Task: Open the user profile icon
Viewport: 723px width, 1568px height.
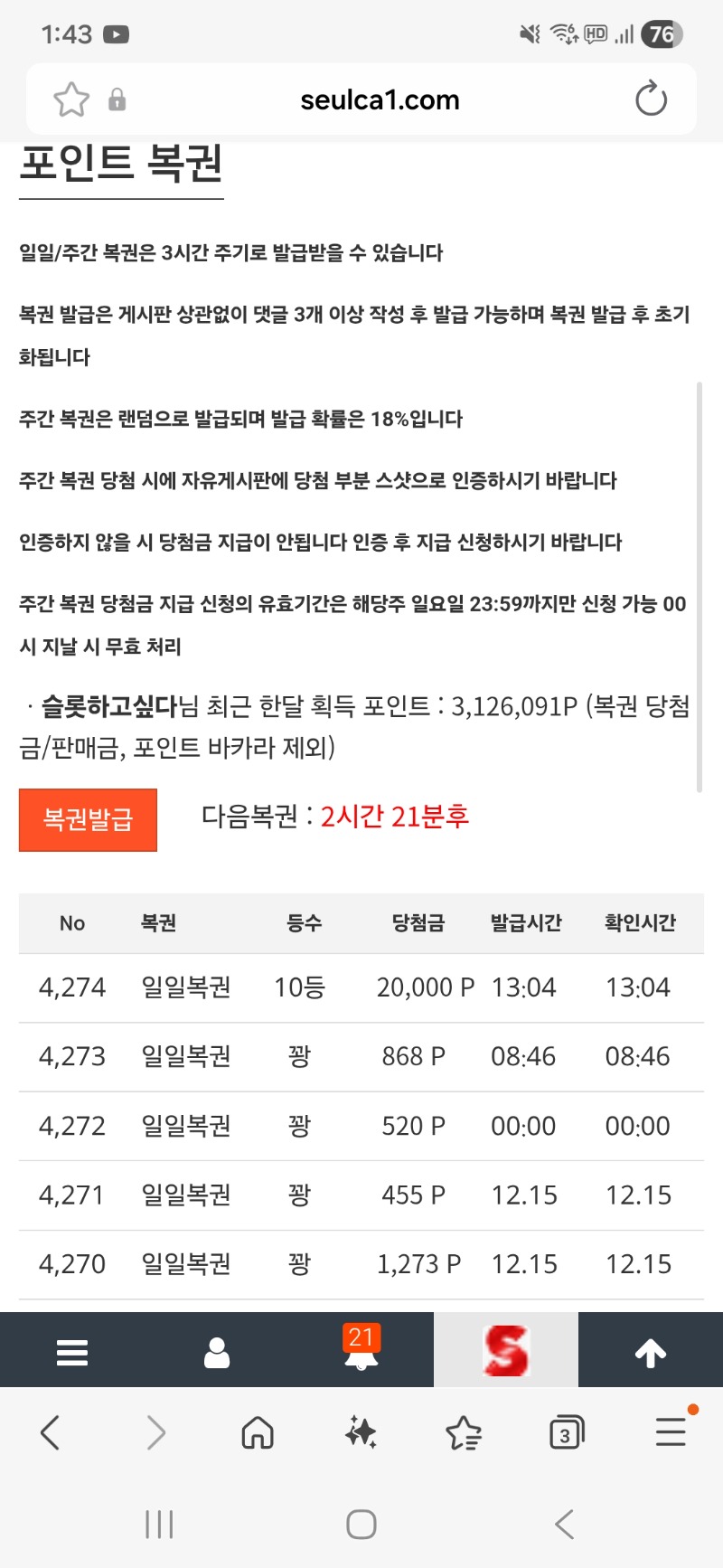Action: point(217,1352)
